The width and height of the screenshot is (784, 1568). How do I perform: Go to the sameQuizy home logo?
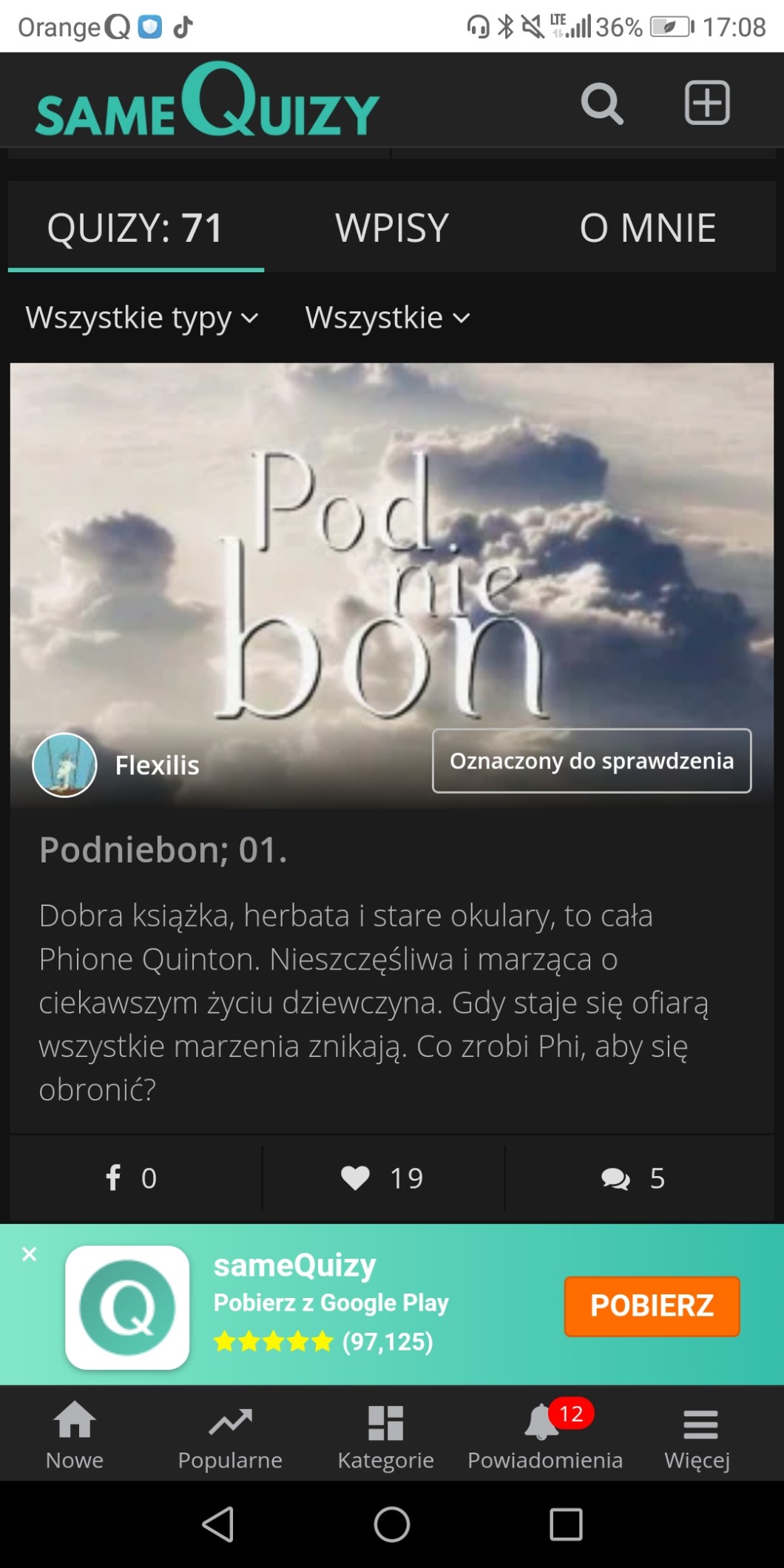(207, 103)
